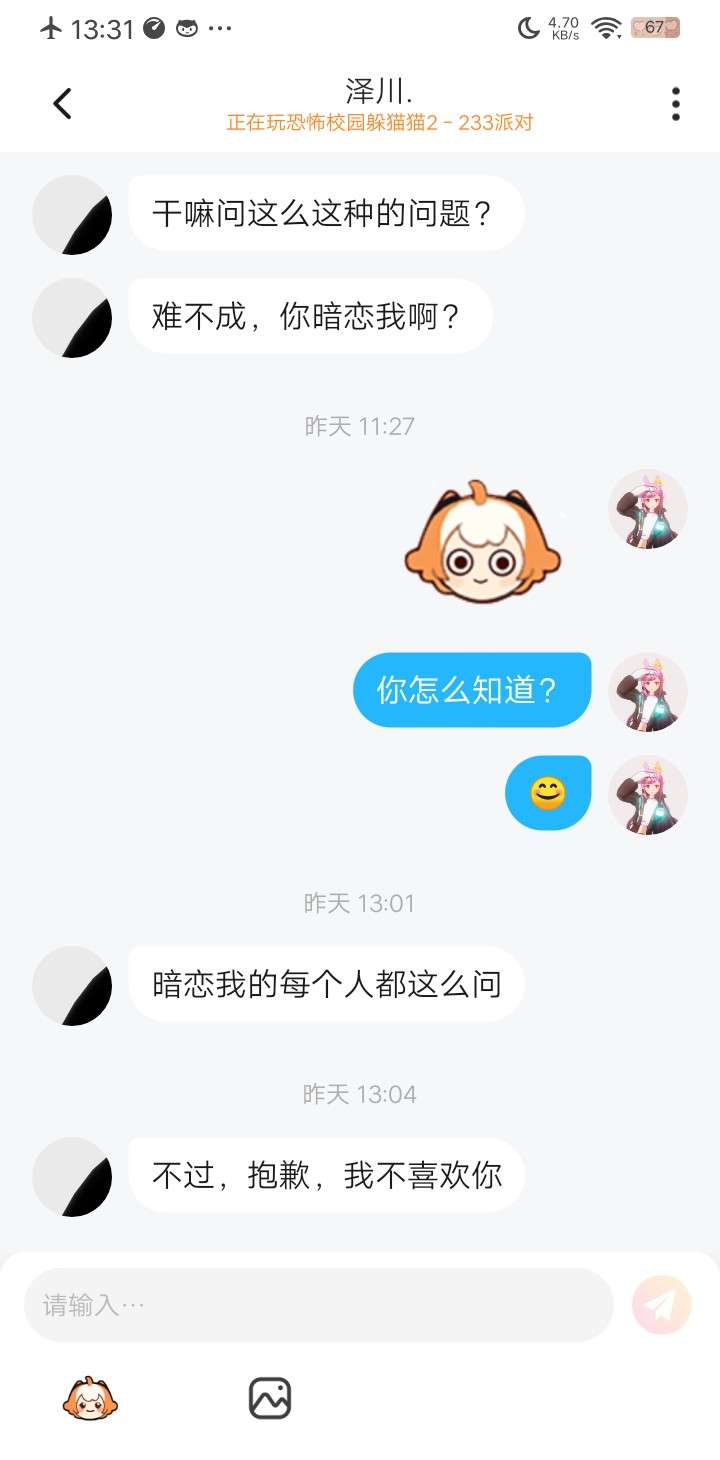Go back from the chat with 泽川.
The image size is (720, 1460).
click(x=62, y=103)
